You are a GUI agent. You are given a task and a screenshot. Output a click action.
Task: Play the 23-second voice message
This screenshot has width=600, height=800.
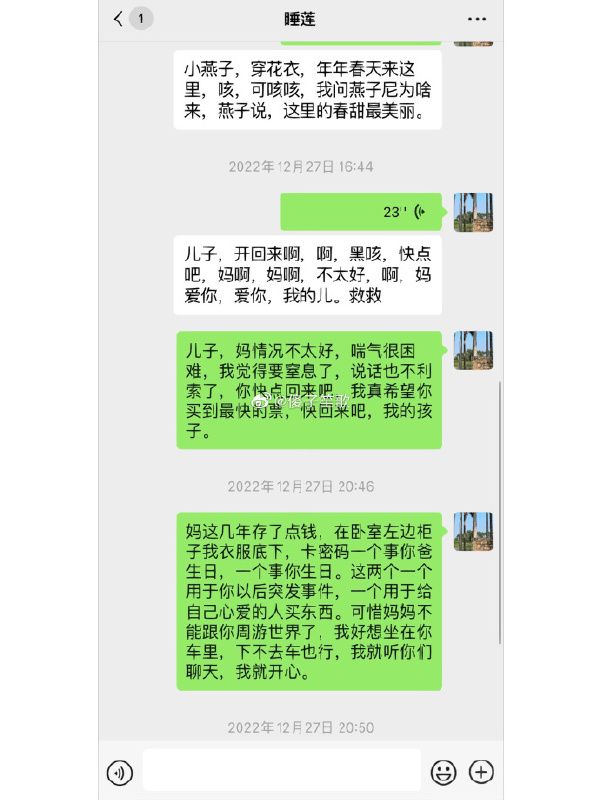pyautogui.click(x=361, y=212)
